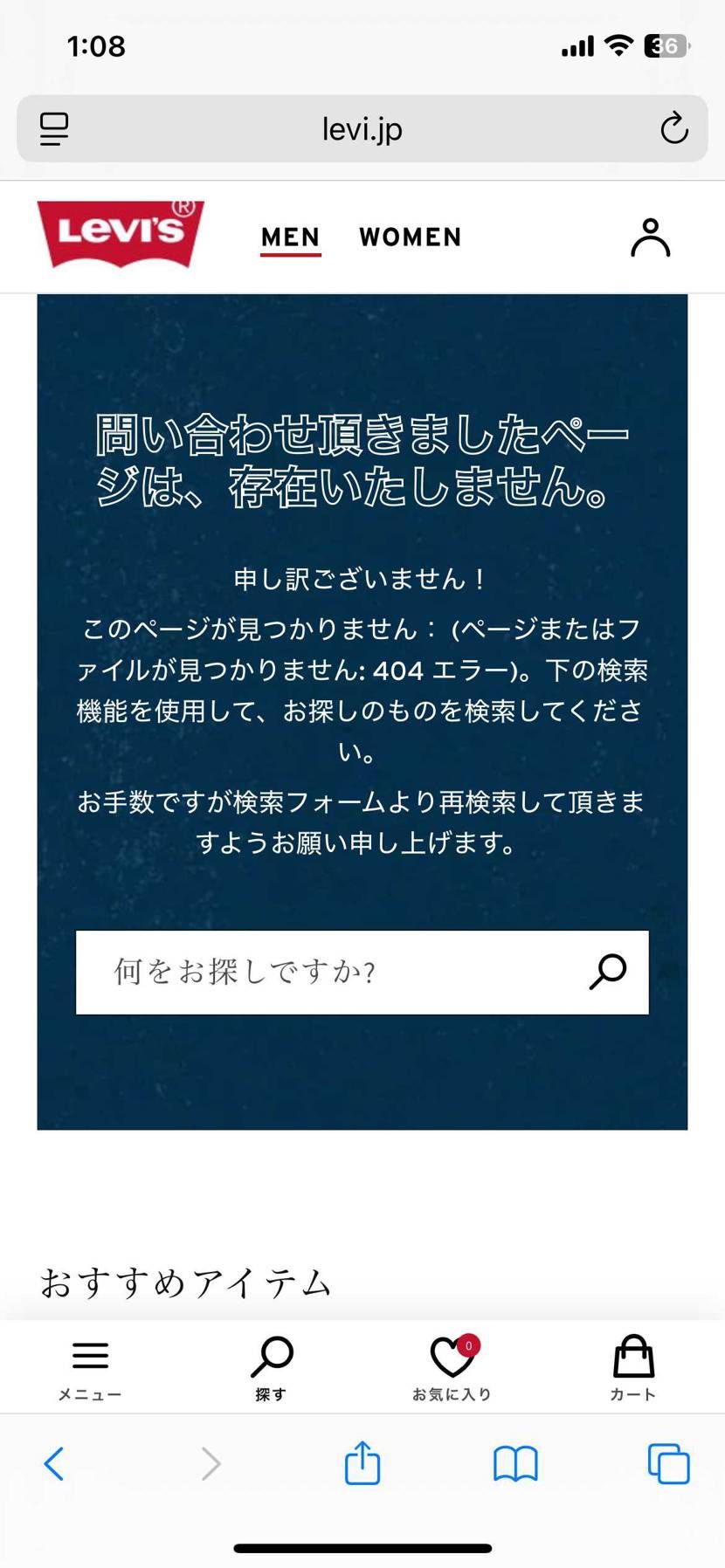The width and height of the screenshot is (725, 1568).
Task: Open お気に入り favorites
Action: tap(452, 1367)
